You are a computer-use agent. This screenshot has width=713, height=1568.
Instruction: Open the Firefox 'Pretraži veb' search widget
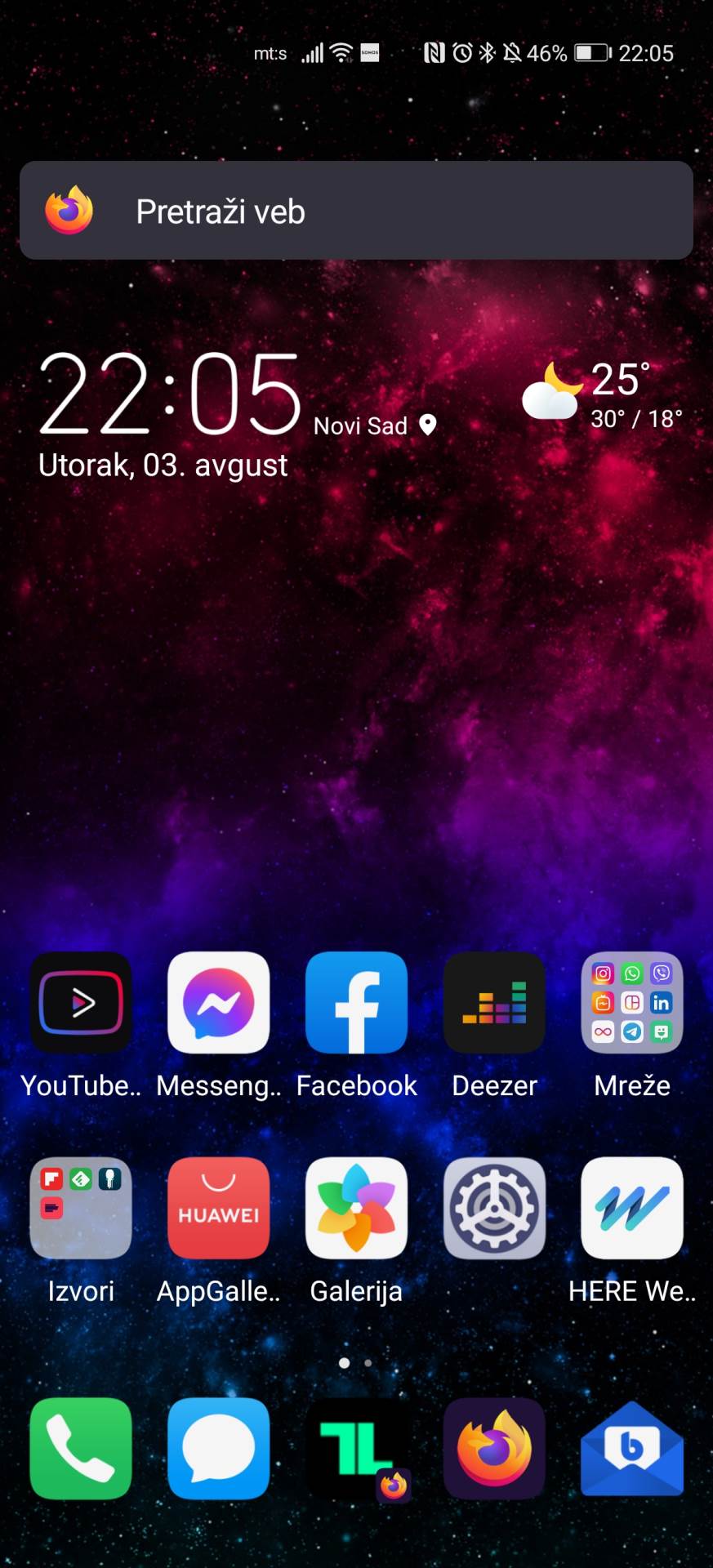point(356,211)
